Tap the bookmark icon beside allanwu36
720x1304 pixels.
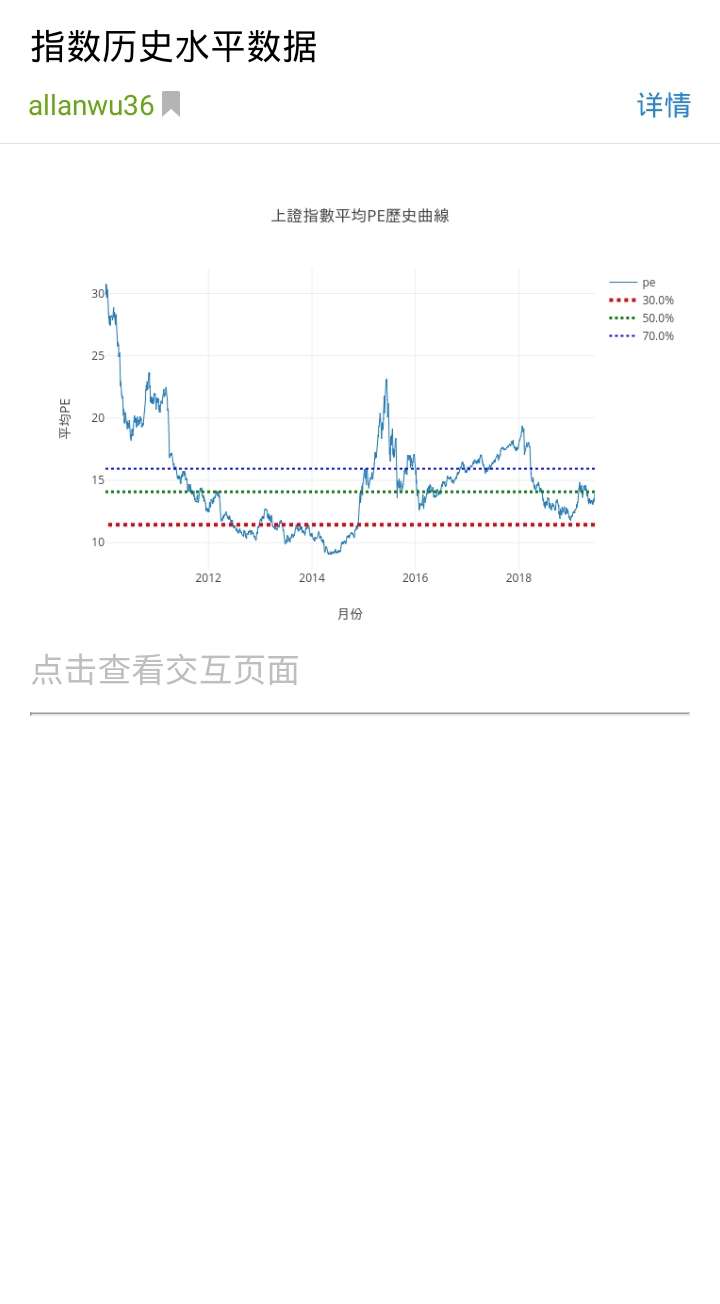click(171, 104)
